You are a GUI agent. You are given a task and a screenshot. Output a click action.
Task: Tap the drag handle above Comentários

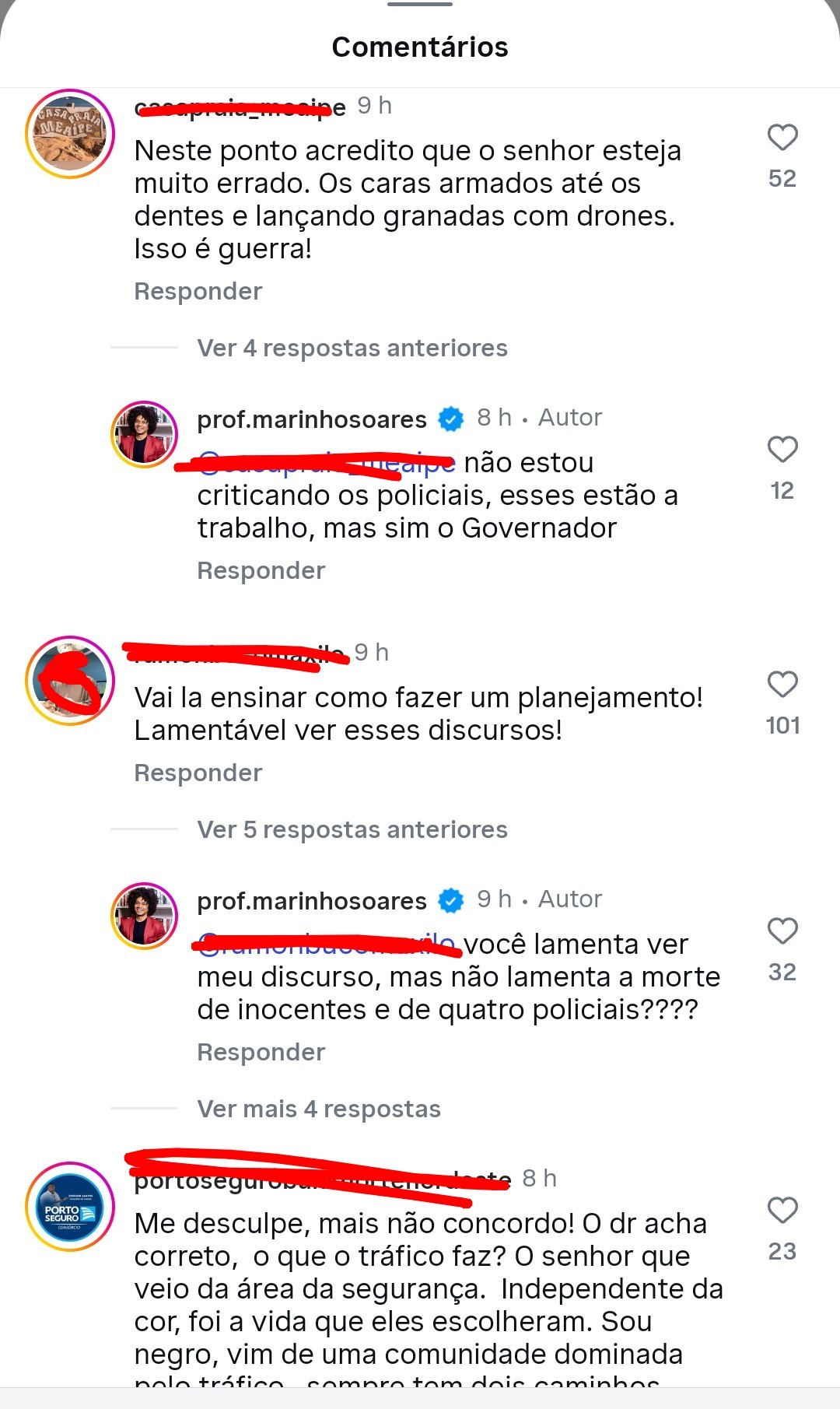pyautogui.click(x=420, y=5)
